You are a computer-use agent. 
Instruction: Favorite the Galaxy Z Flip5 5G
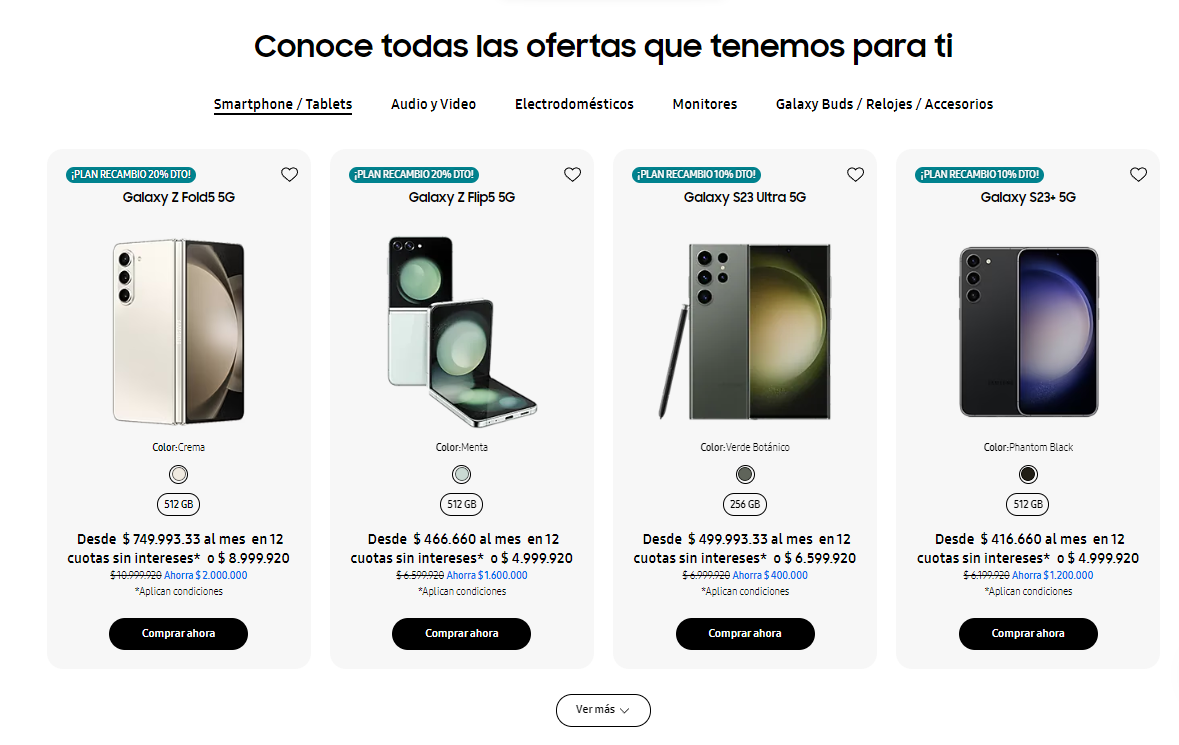[572, 175]
